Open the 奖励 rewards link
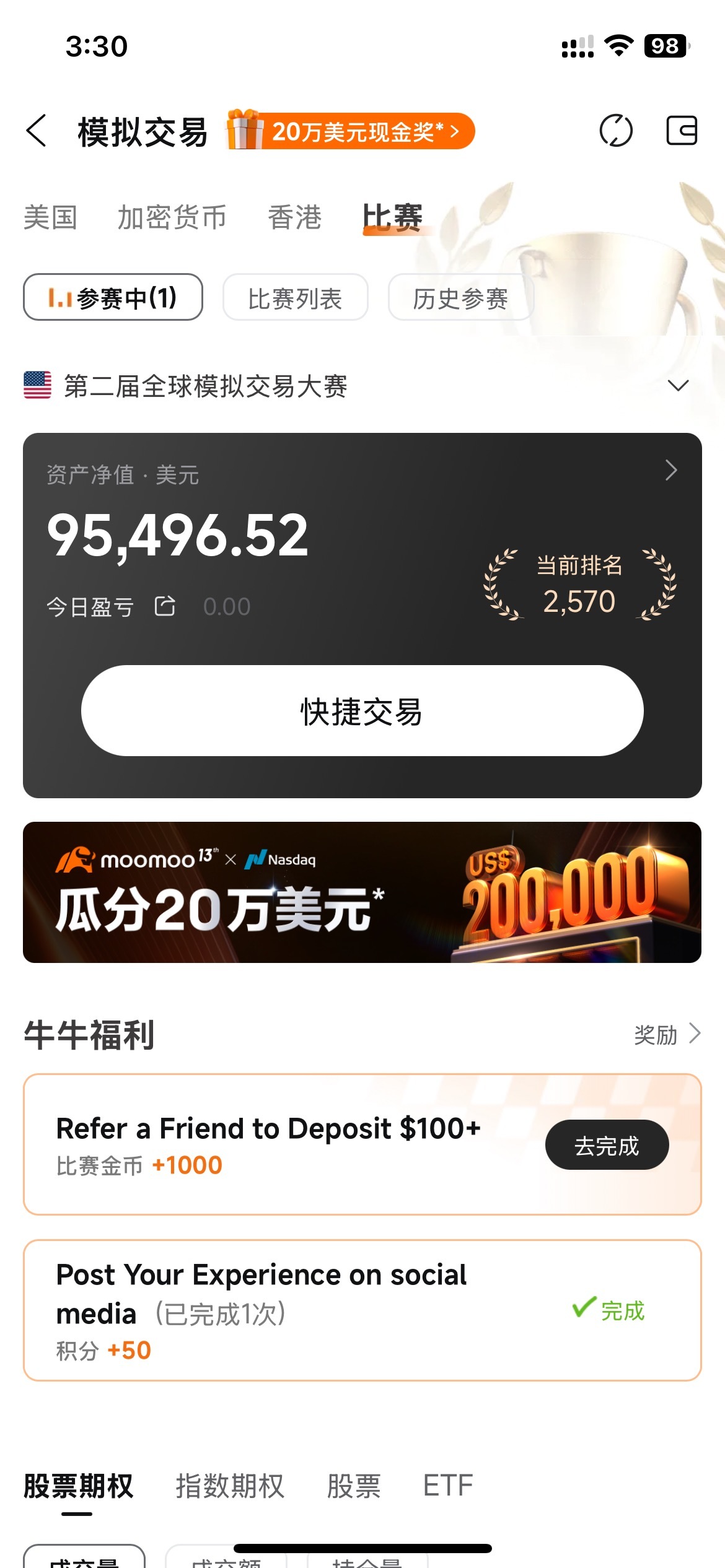 667,1035
